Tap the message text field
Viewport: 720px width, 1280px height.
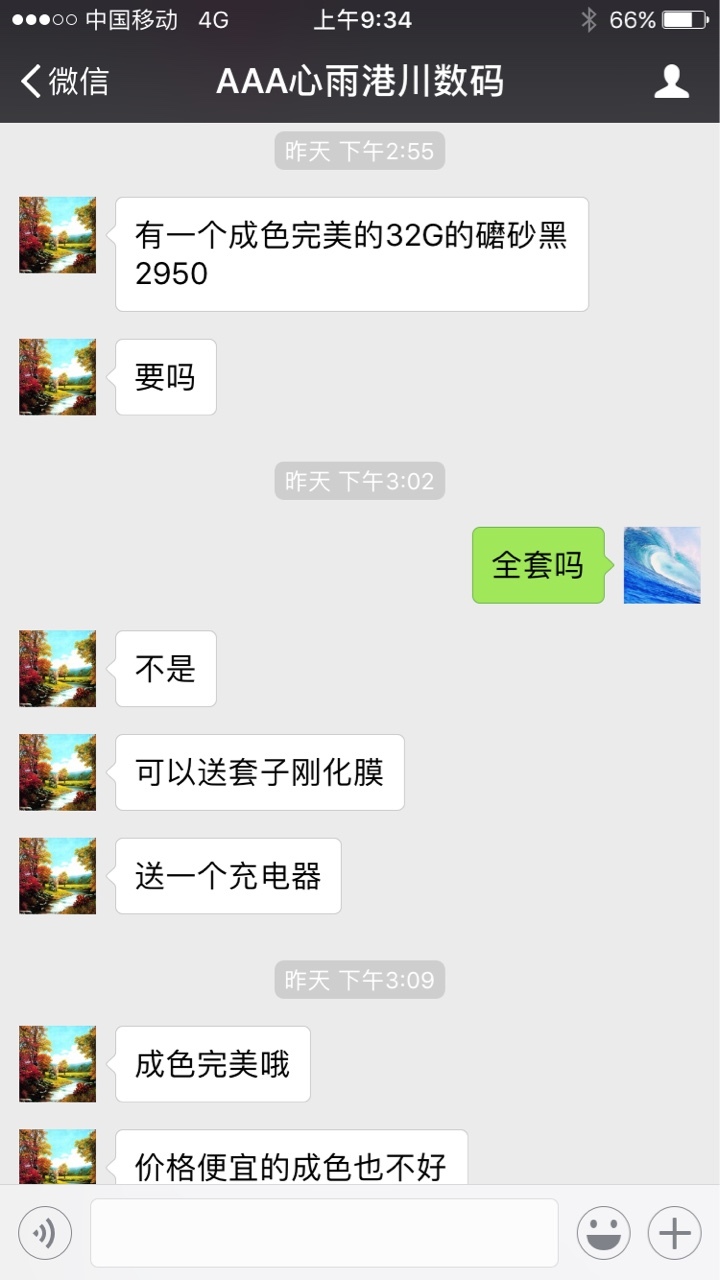click(x=324, y=1233)
